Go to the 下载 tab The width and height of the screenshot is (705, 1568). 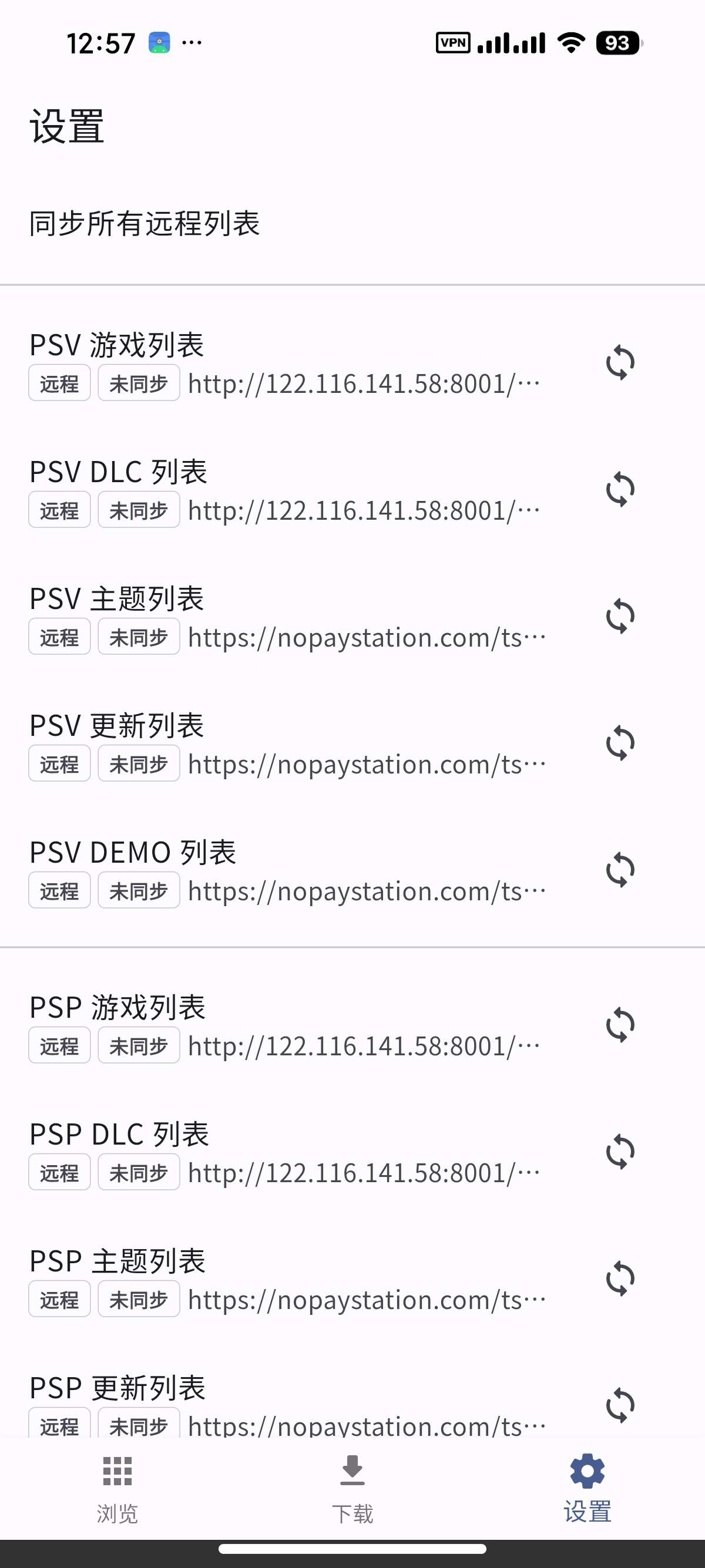click(x=352, y=1489)
